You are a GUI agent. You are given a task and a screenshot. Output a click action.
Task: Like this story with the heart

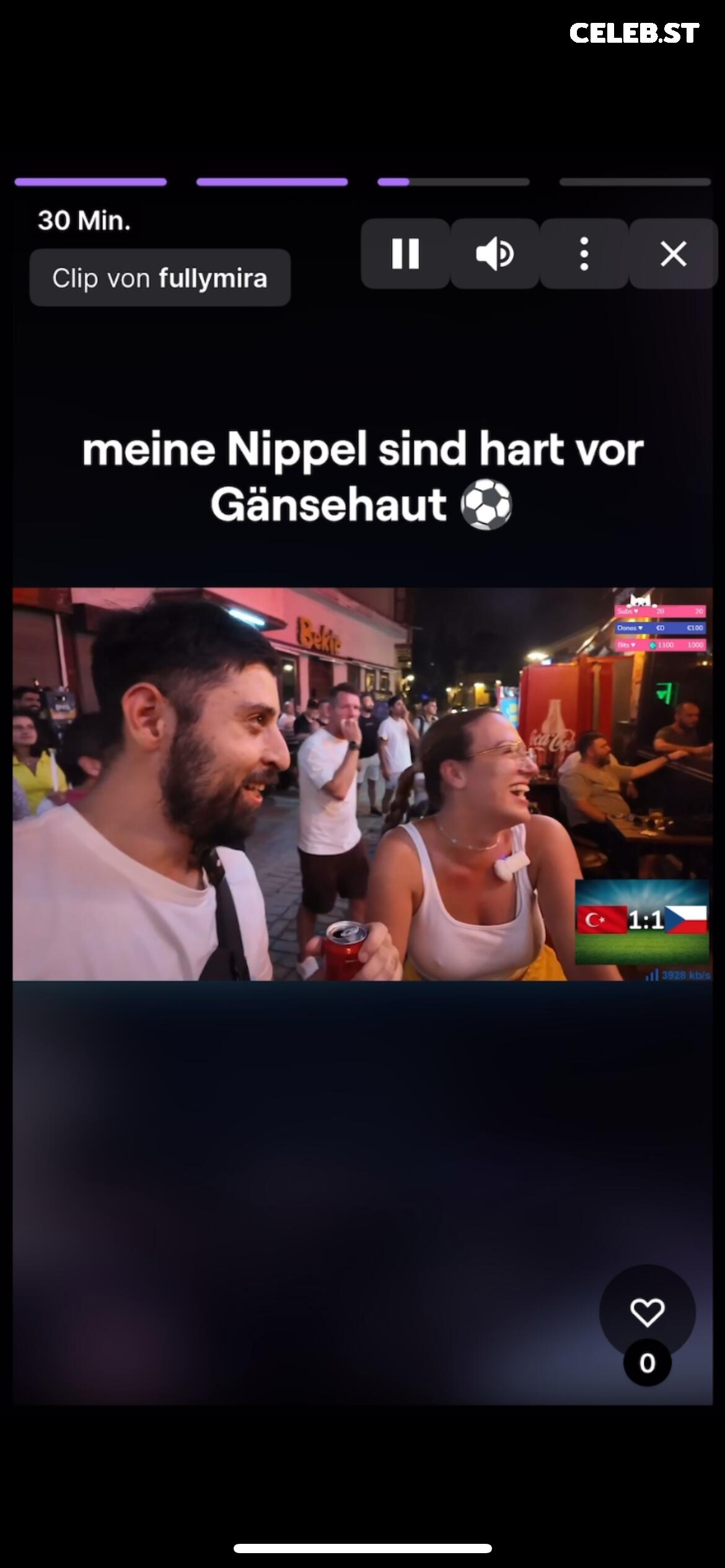(x=647, y=1312)
